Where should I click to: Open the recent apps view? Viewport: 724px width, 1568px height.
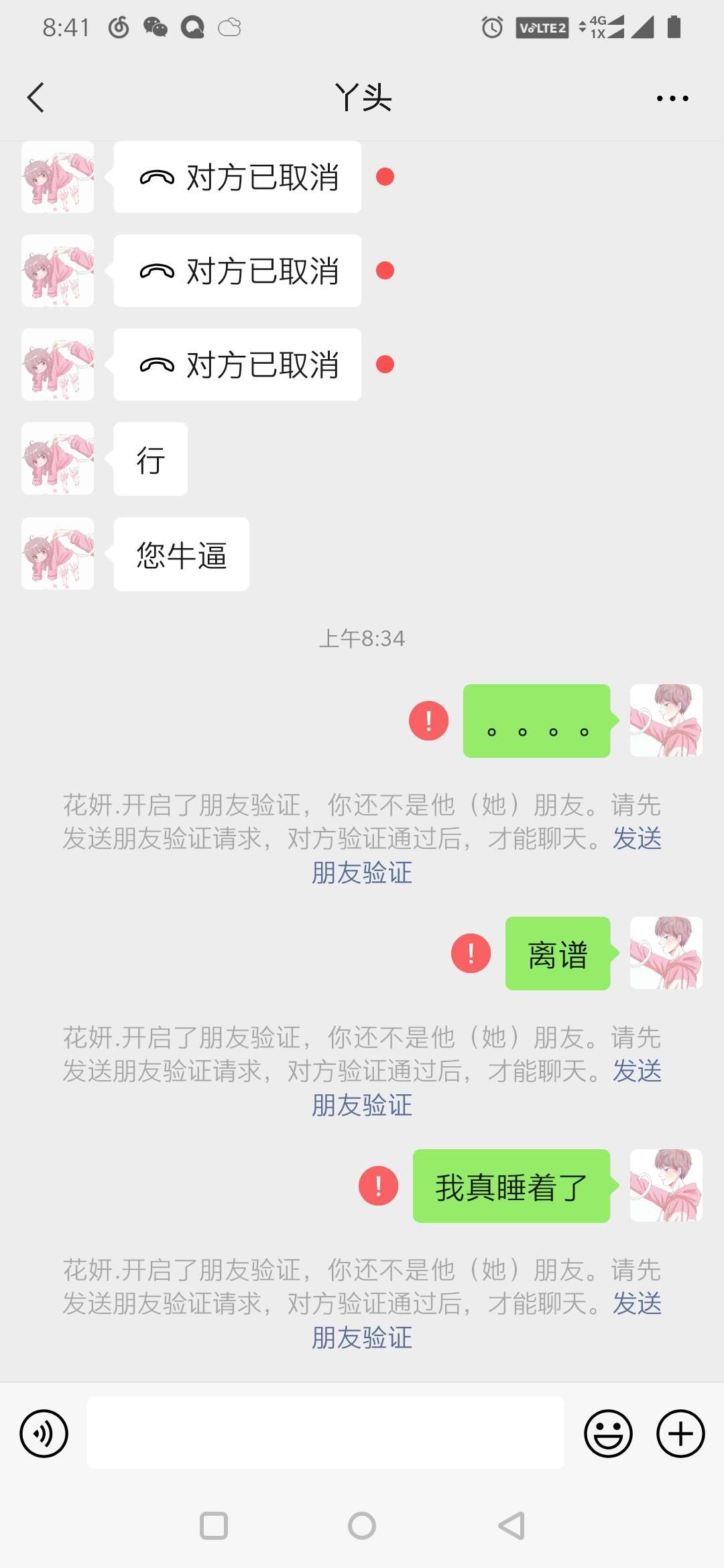[x=214, y=1526]
